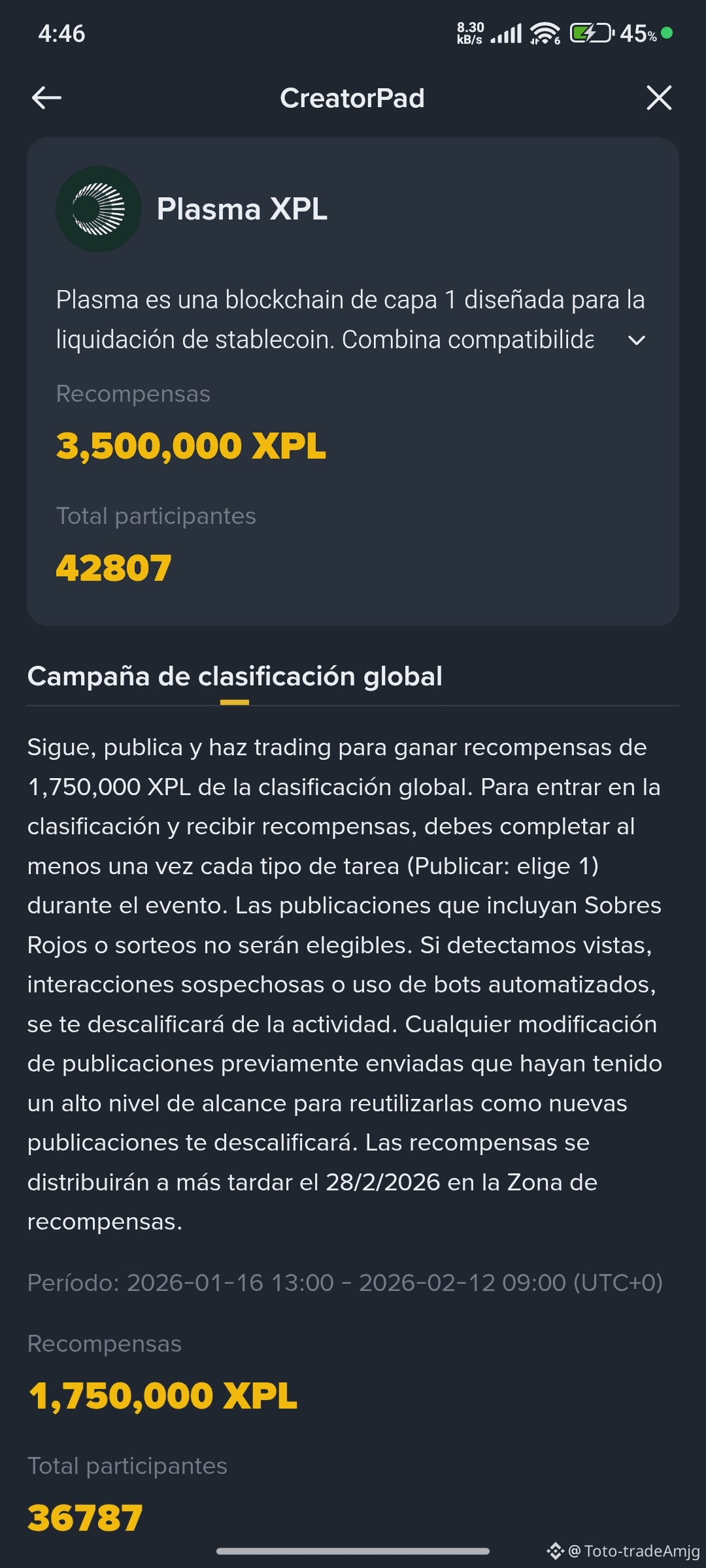Select the Campaña de clasificación global tab

pos(235,677)
